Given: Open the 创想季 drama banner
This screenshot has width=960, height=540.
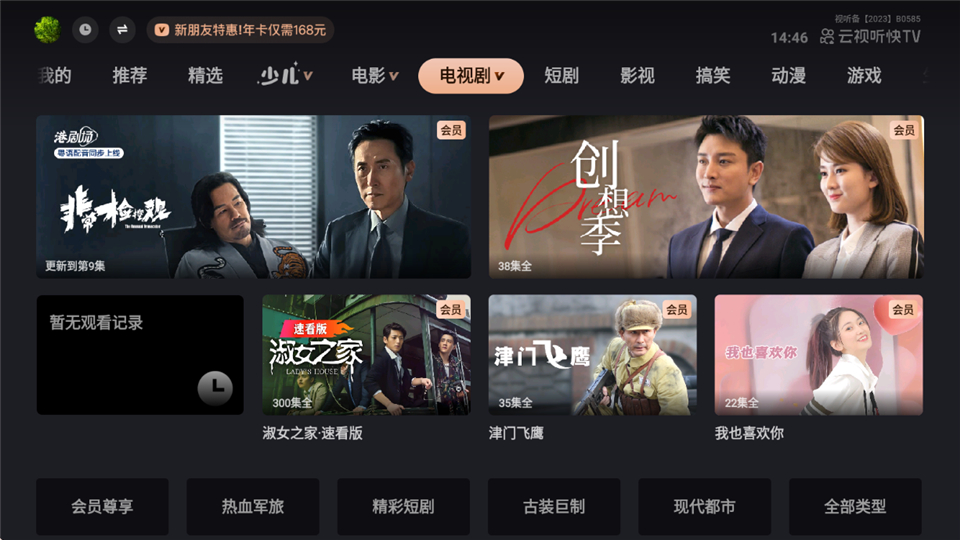Looking at the screenshot, I should [706, 197].
